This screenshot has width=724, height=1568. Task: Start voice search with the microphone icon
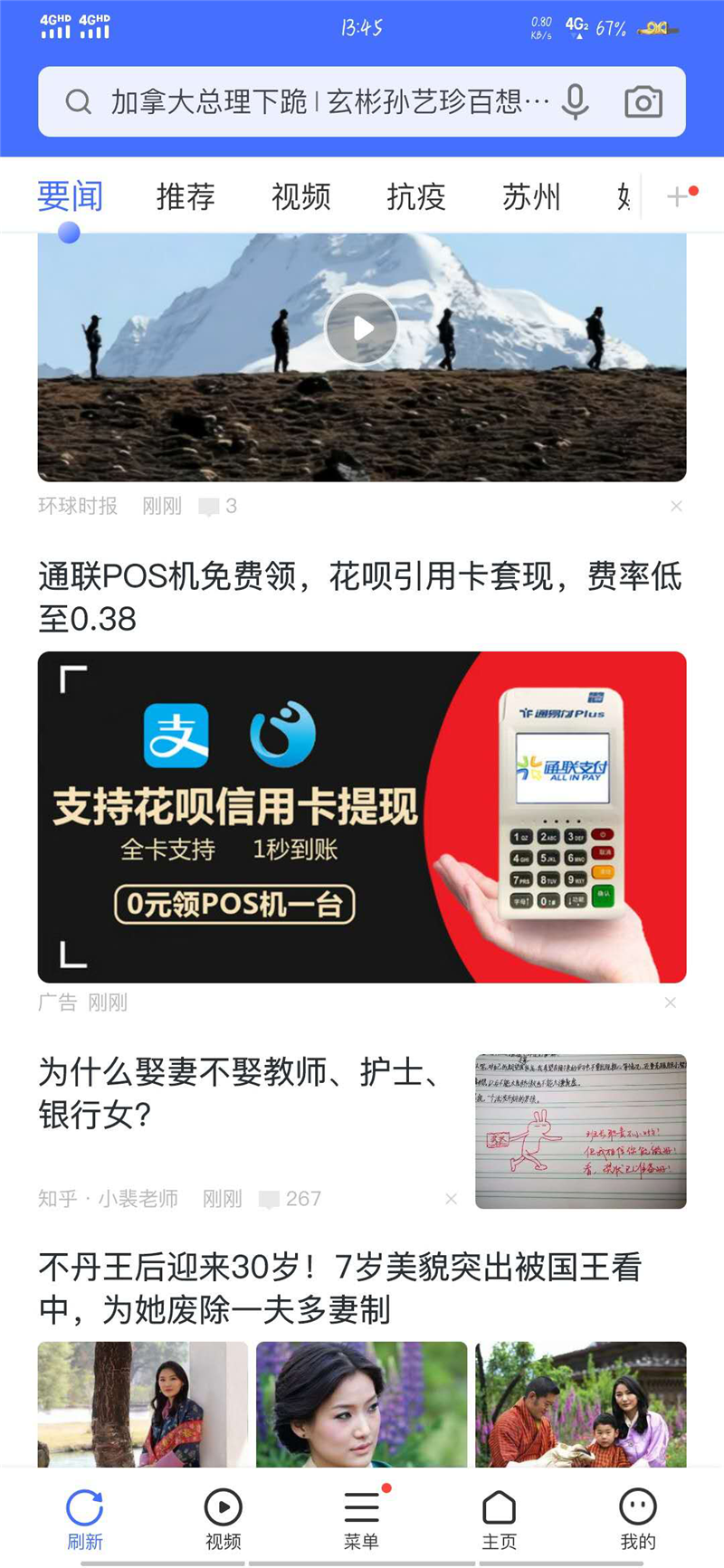[x=575, y=102]
